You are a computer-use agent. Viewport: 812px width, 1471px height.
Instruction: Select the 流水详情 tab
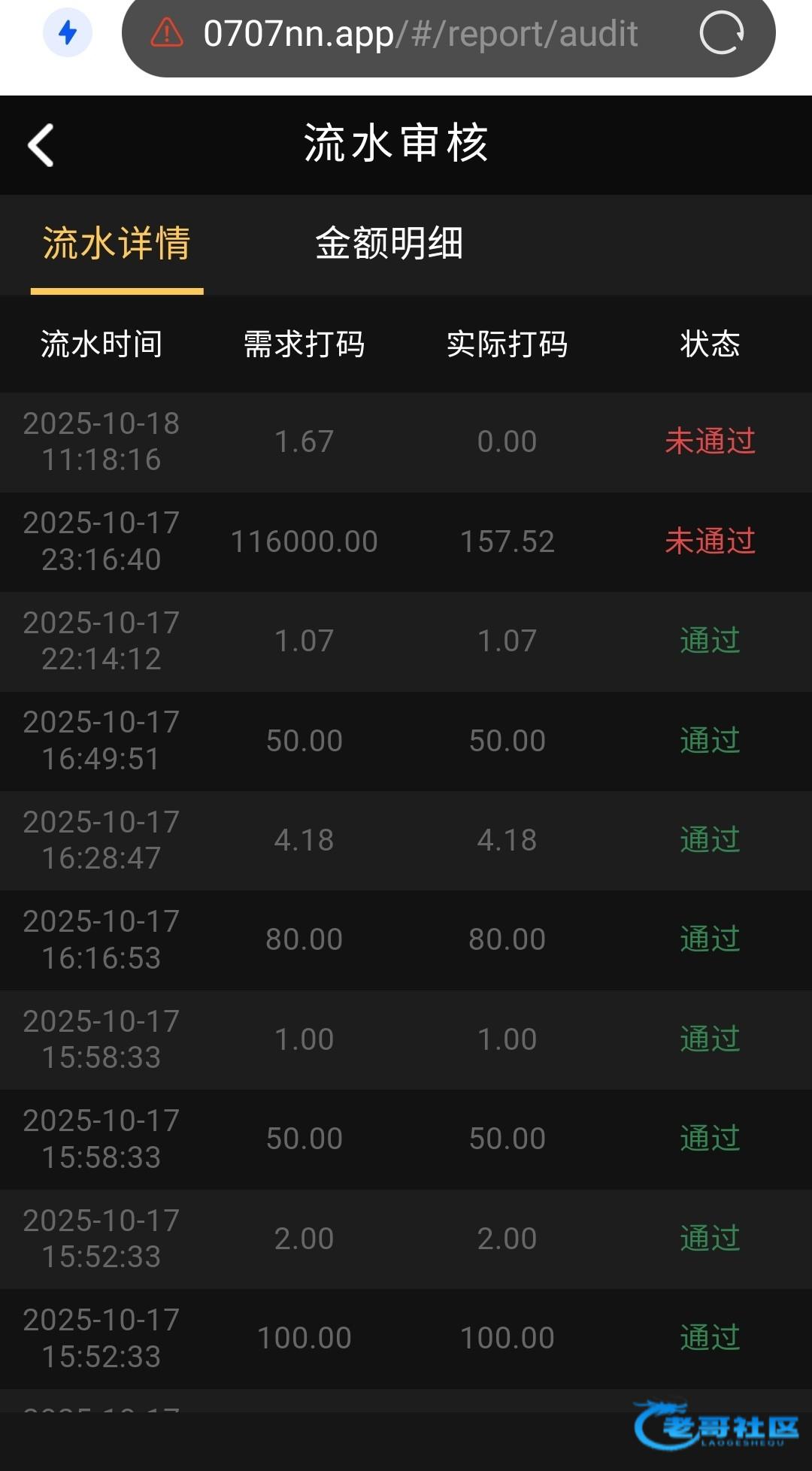click(x=117, y=244)
